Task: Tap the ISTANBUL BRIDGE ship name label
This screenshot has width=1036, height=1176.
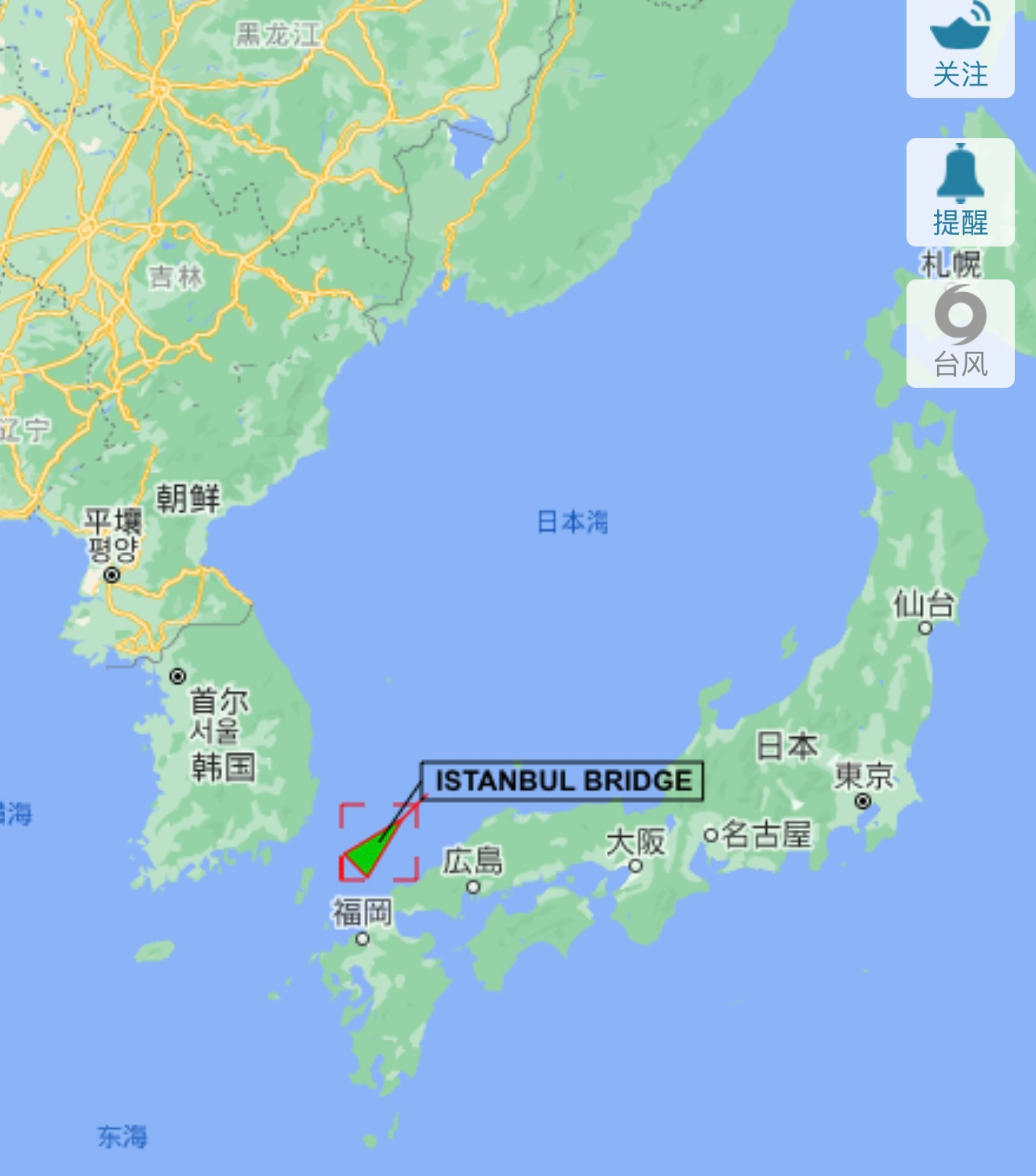Action: click(x=563, y=781)
